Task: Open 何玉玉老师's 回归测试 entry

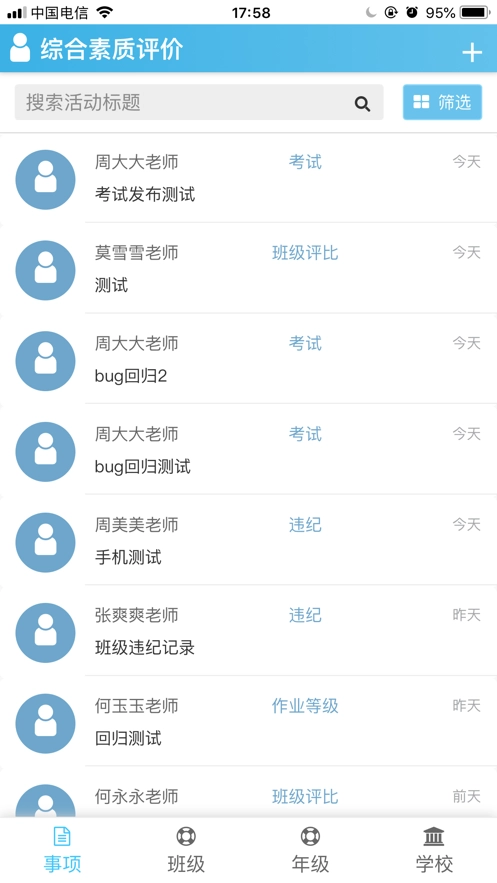Action: coord(248,722)
